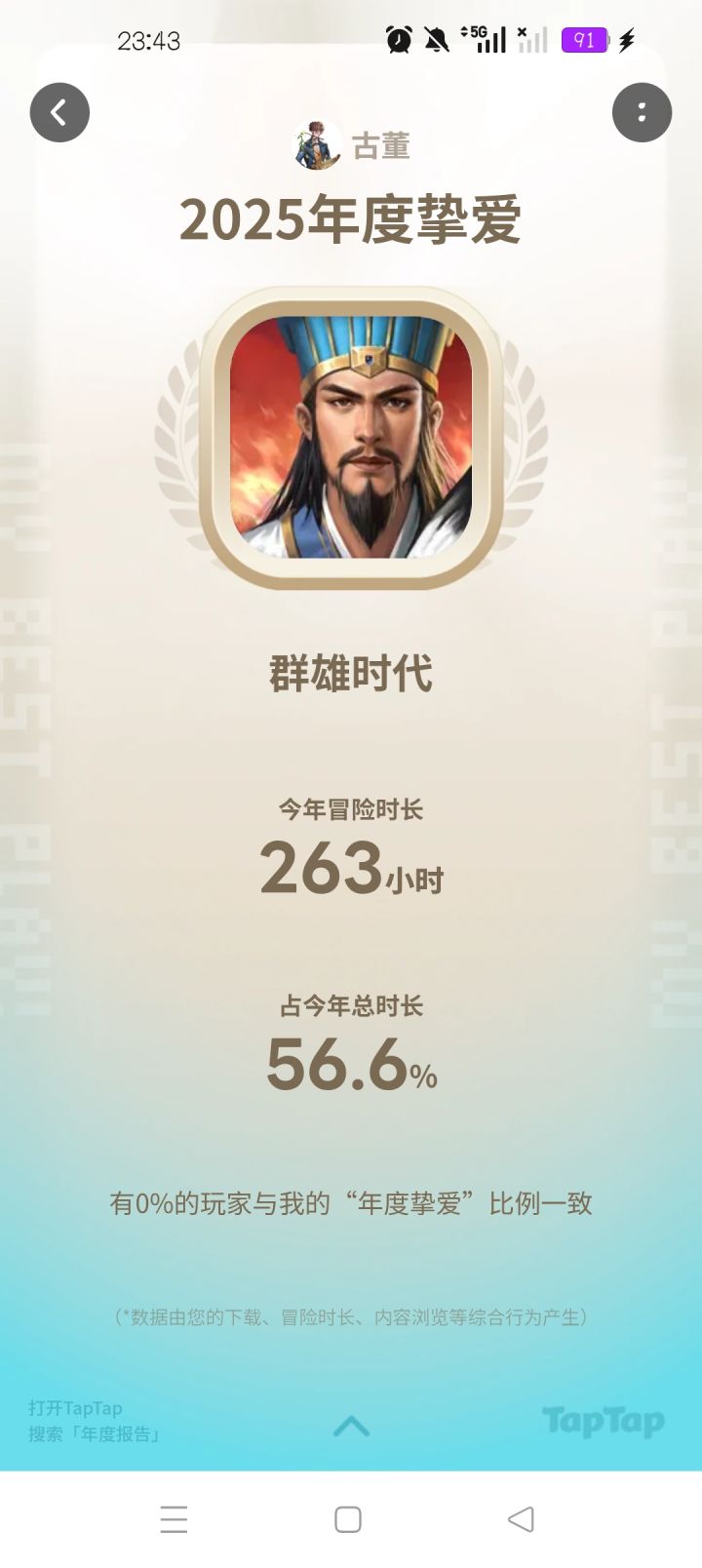702x1568 pixels.
Task: Tap the back arrow at top left
Action: point(60,112)
